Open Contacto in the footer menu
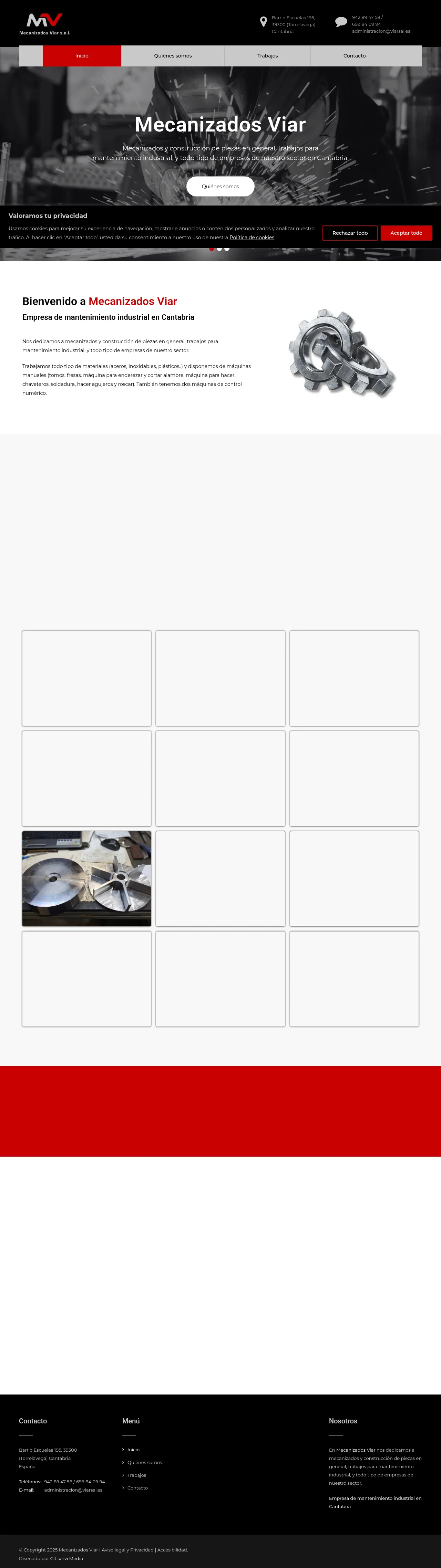This screenshot has width=441, height=1568. click(x=137, y=1488)
